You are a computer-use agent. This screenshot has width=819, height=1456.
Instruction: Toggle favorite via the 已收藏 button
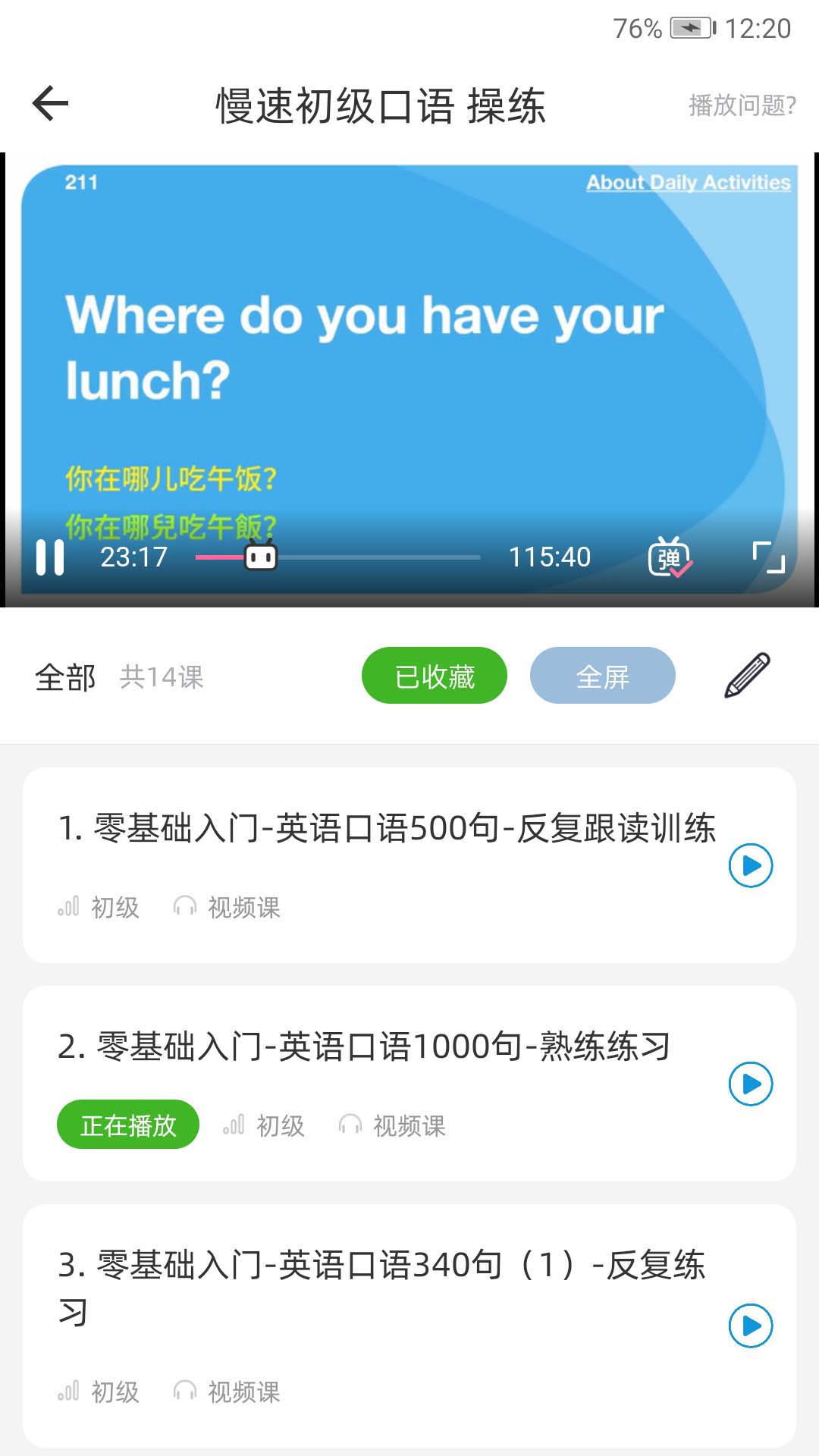tap(435, 676)
